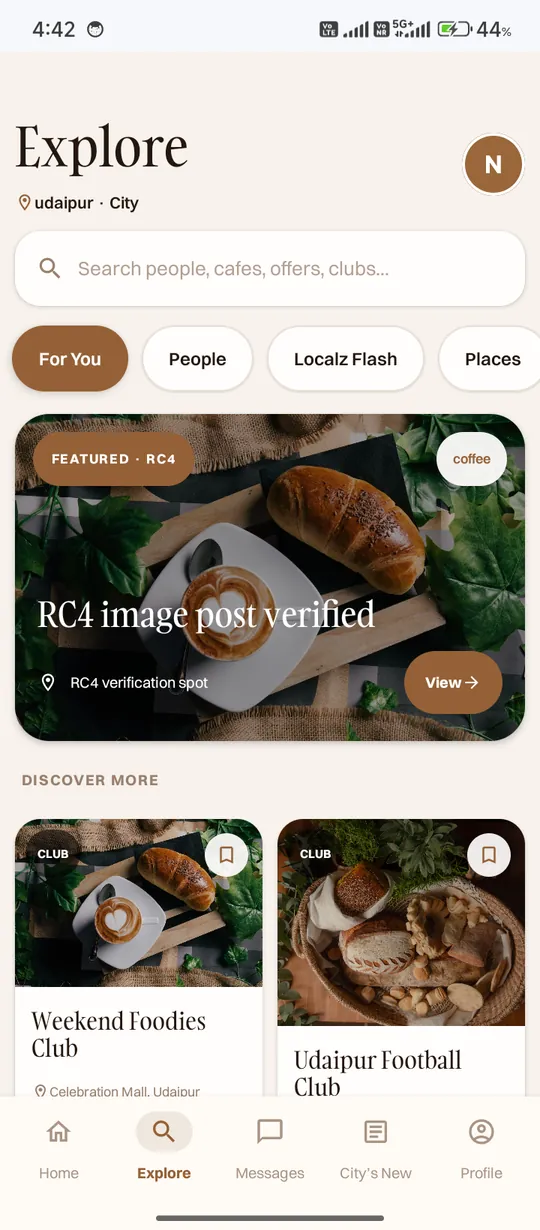Switch to the City's New tab
This screenshot has width=540, height=1230.
(376, 1149)
